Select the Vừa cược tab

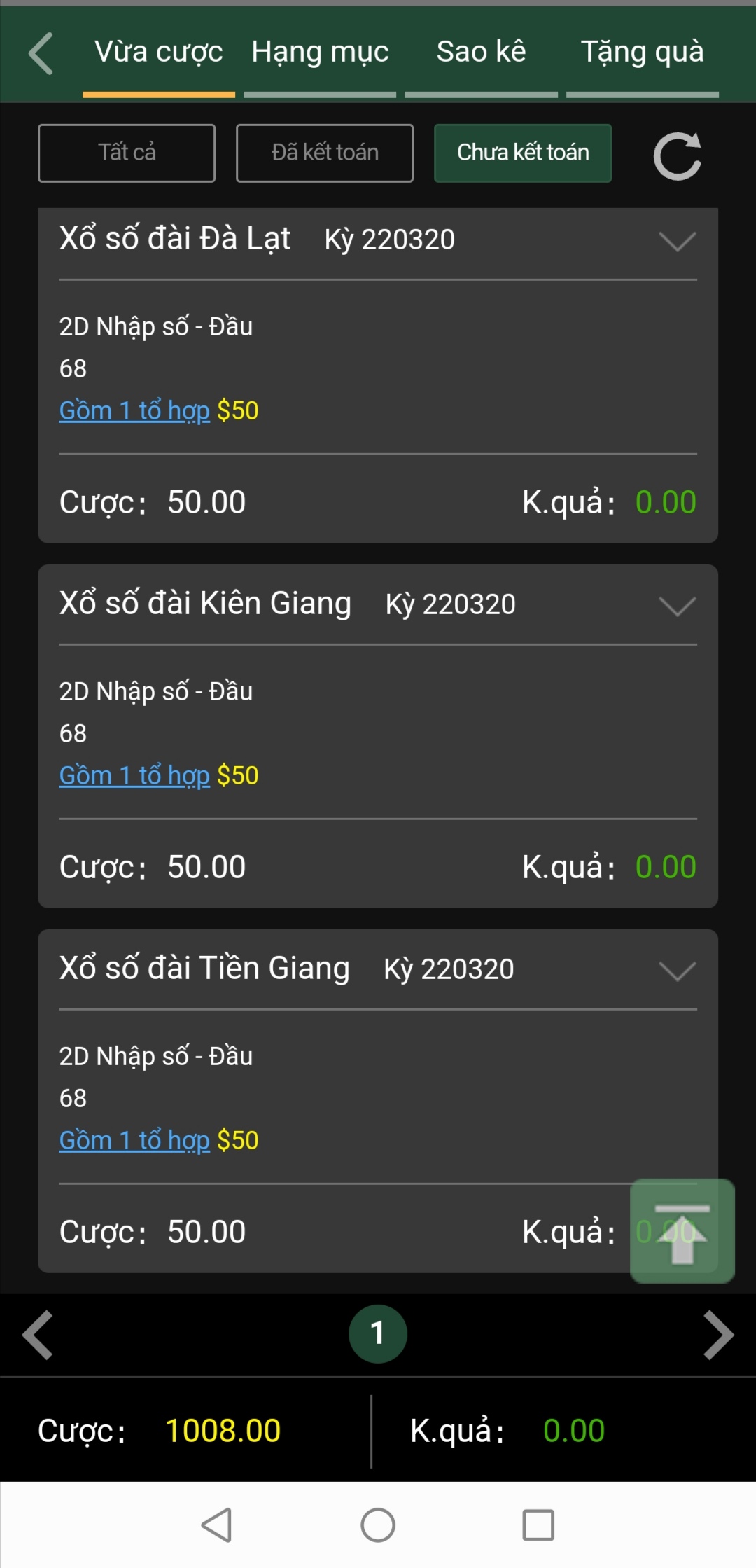click(159, 53)
